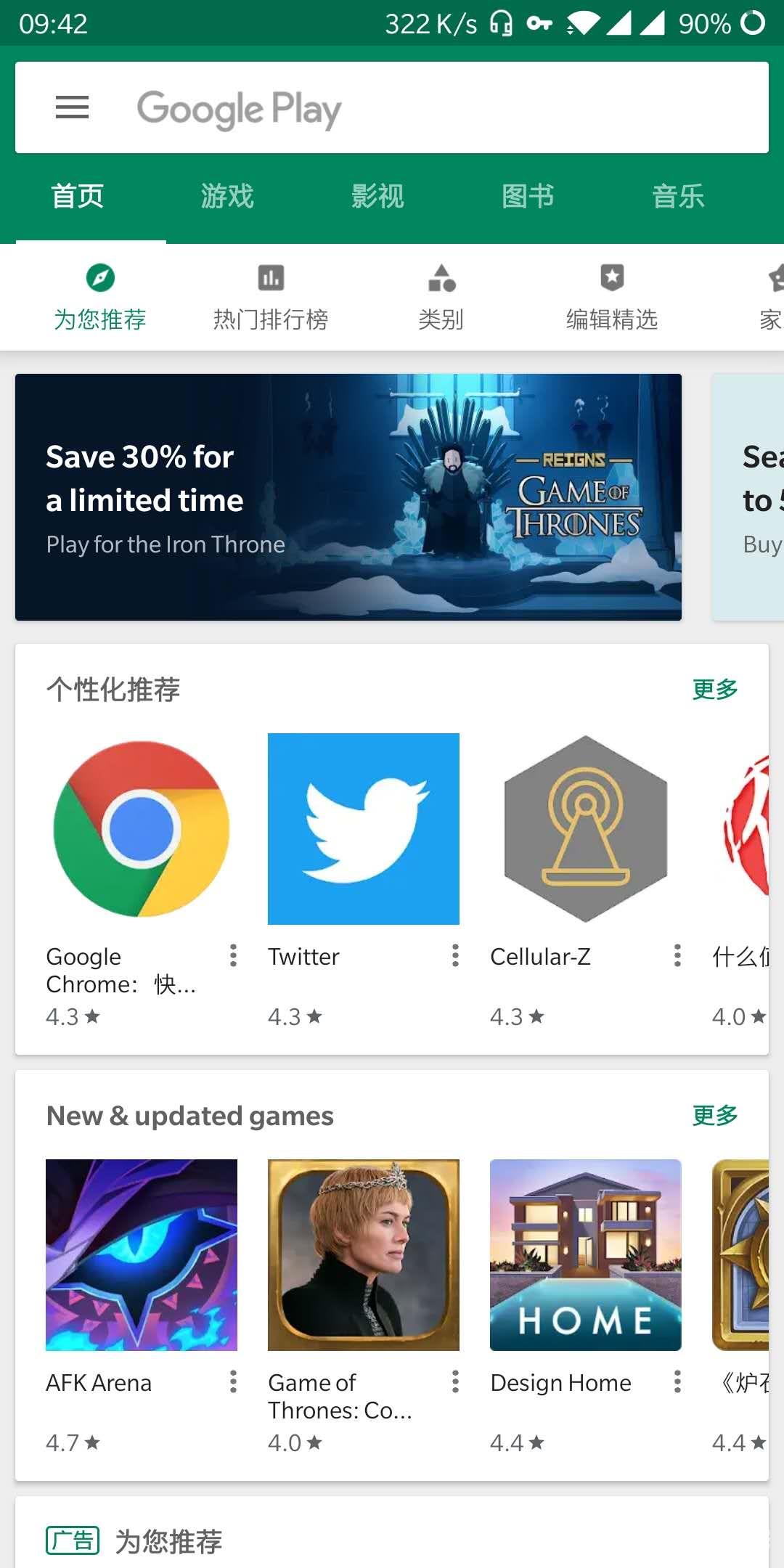This screenshot has height=1568, width=784.
Task: Open the 类别 categories section
Action: [441, 298]
